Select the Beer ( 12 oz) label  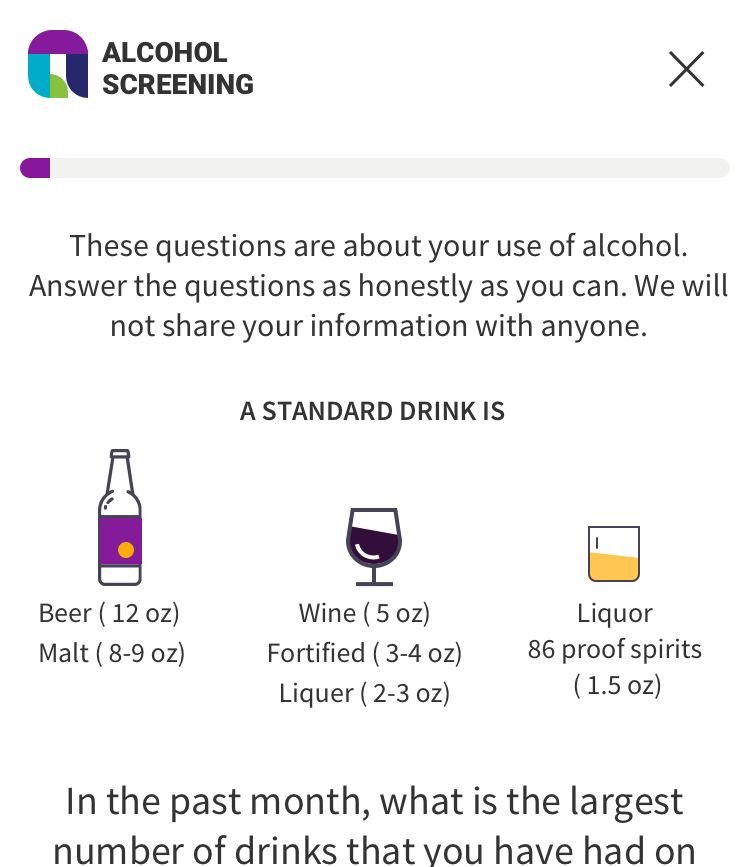(112, 613)
